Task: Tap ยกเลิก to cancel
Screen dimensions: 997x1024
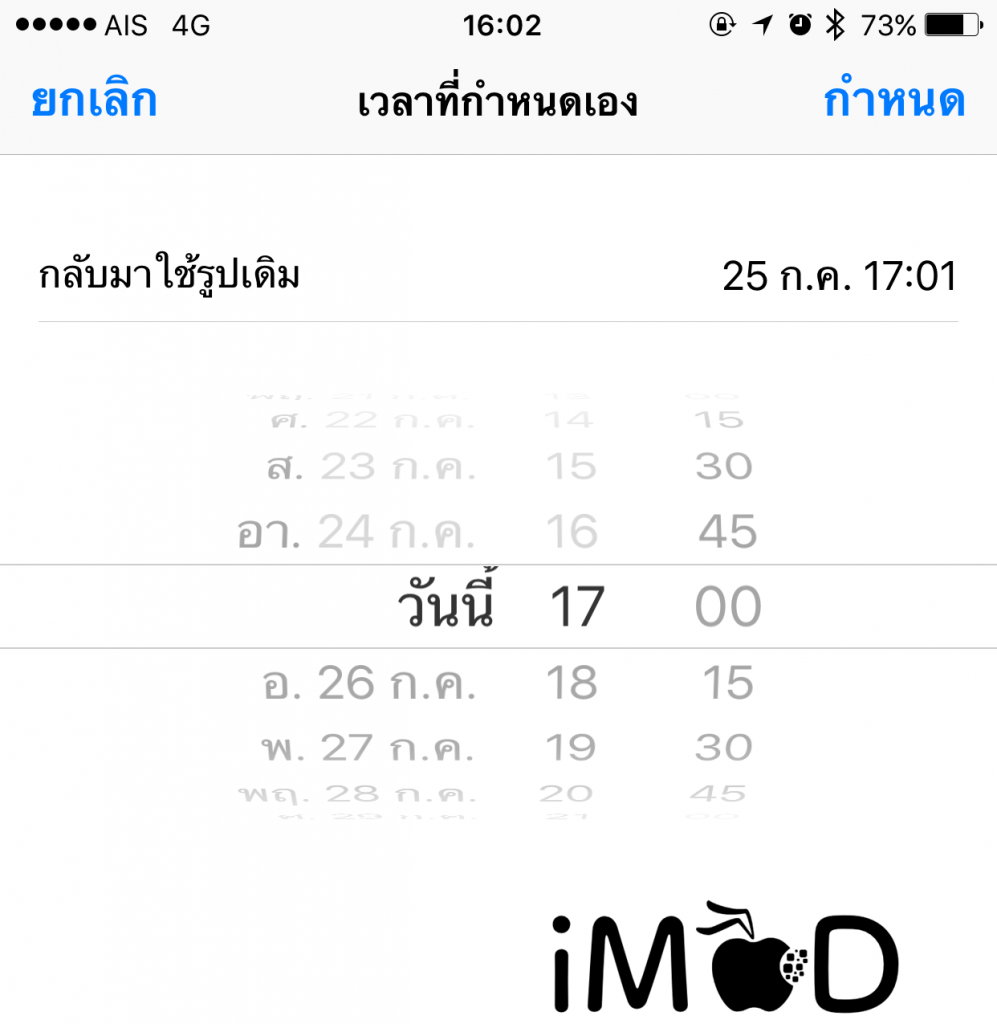Action: [94, 102]
